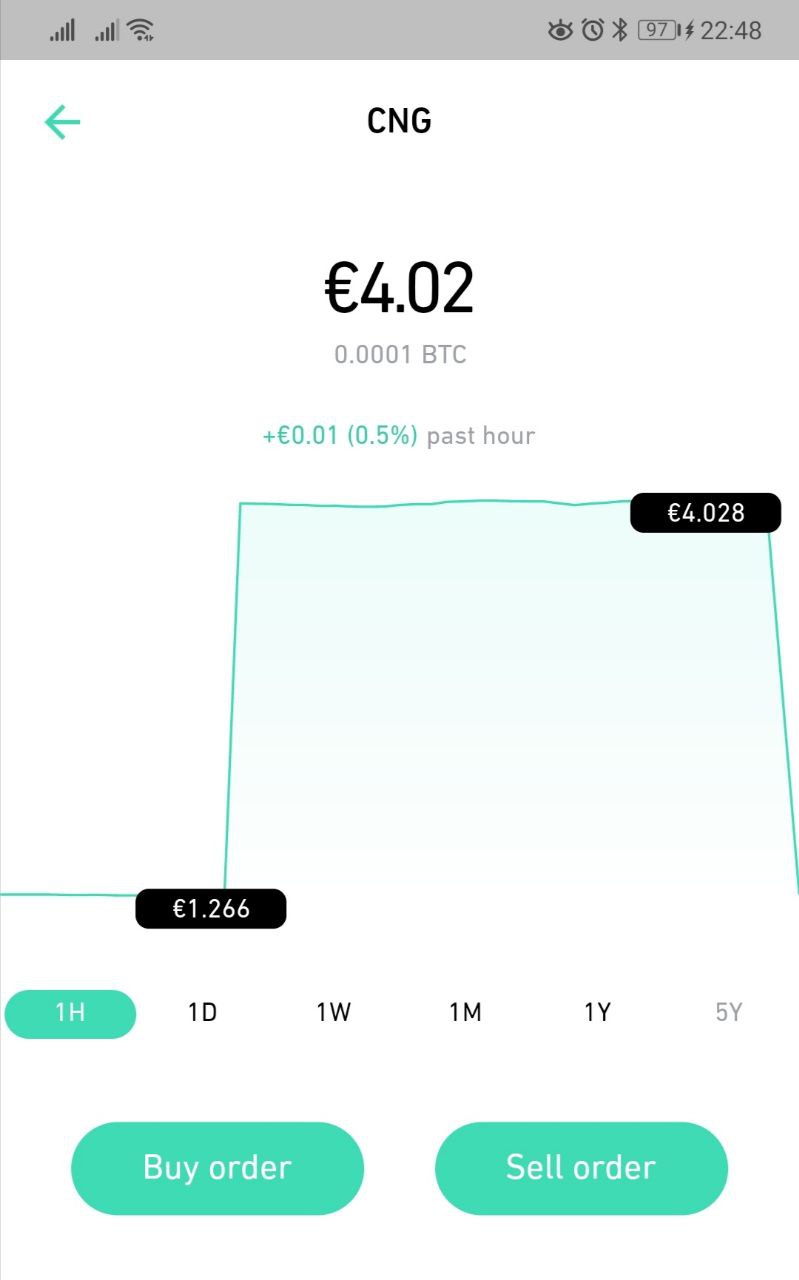View the 1Y price chart
Screen dimensions: 799x1280
click(597, 1013)
